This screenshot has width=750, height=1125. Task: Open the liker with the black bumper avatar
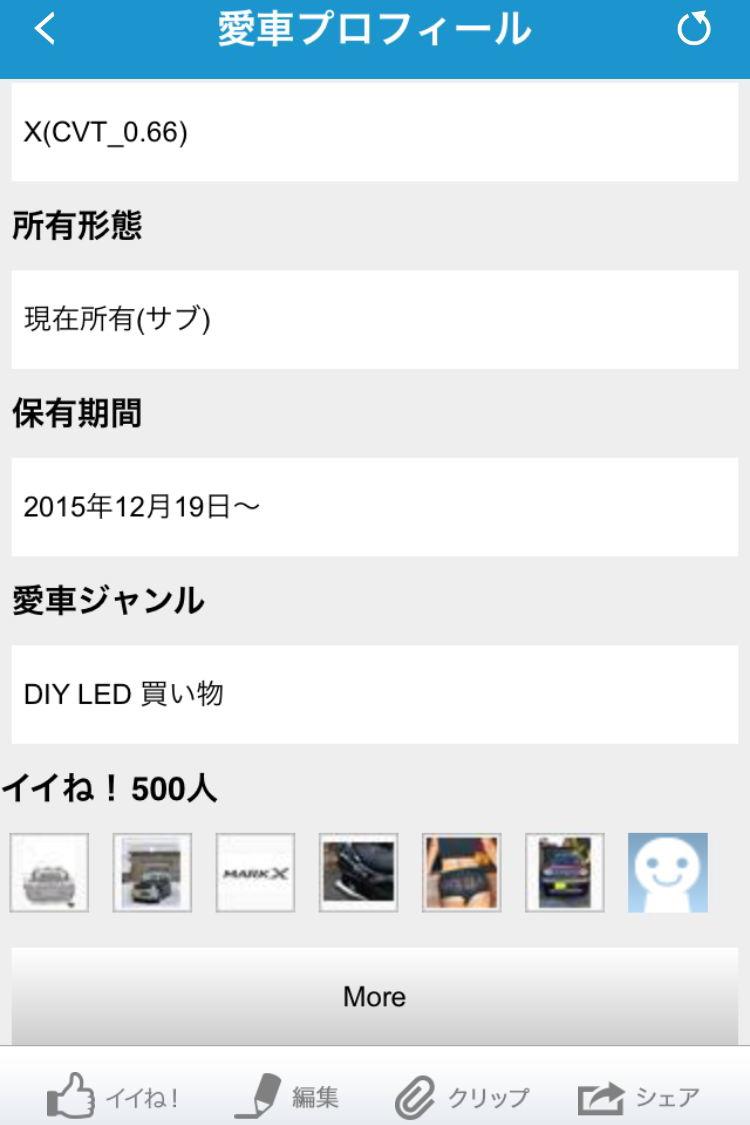point(358,873)
